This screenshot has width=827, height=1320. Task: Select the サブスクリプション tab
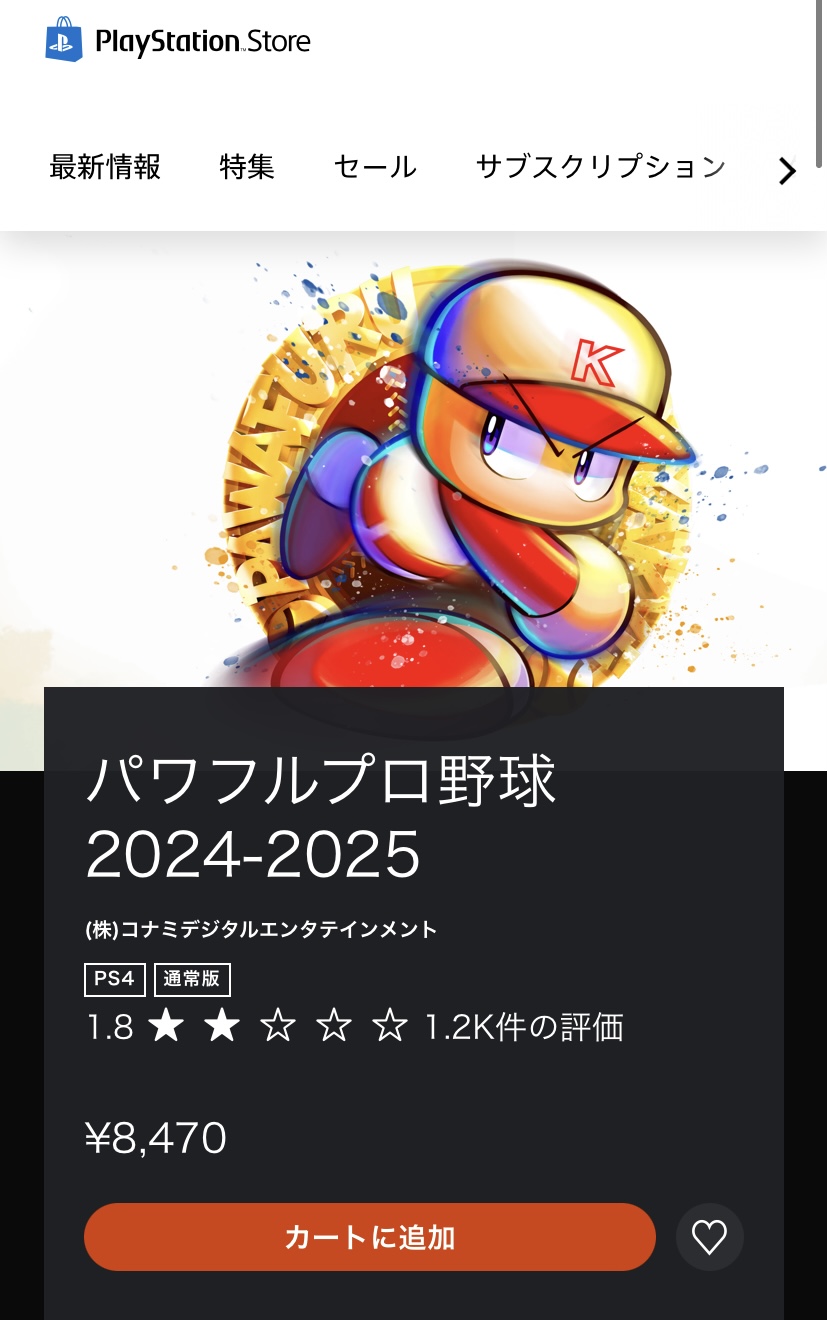coord(600,167)
